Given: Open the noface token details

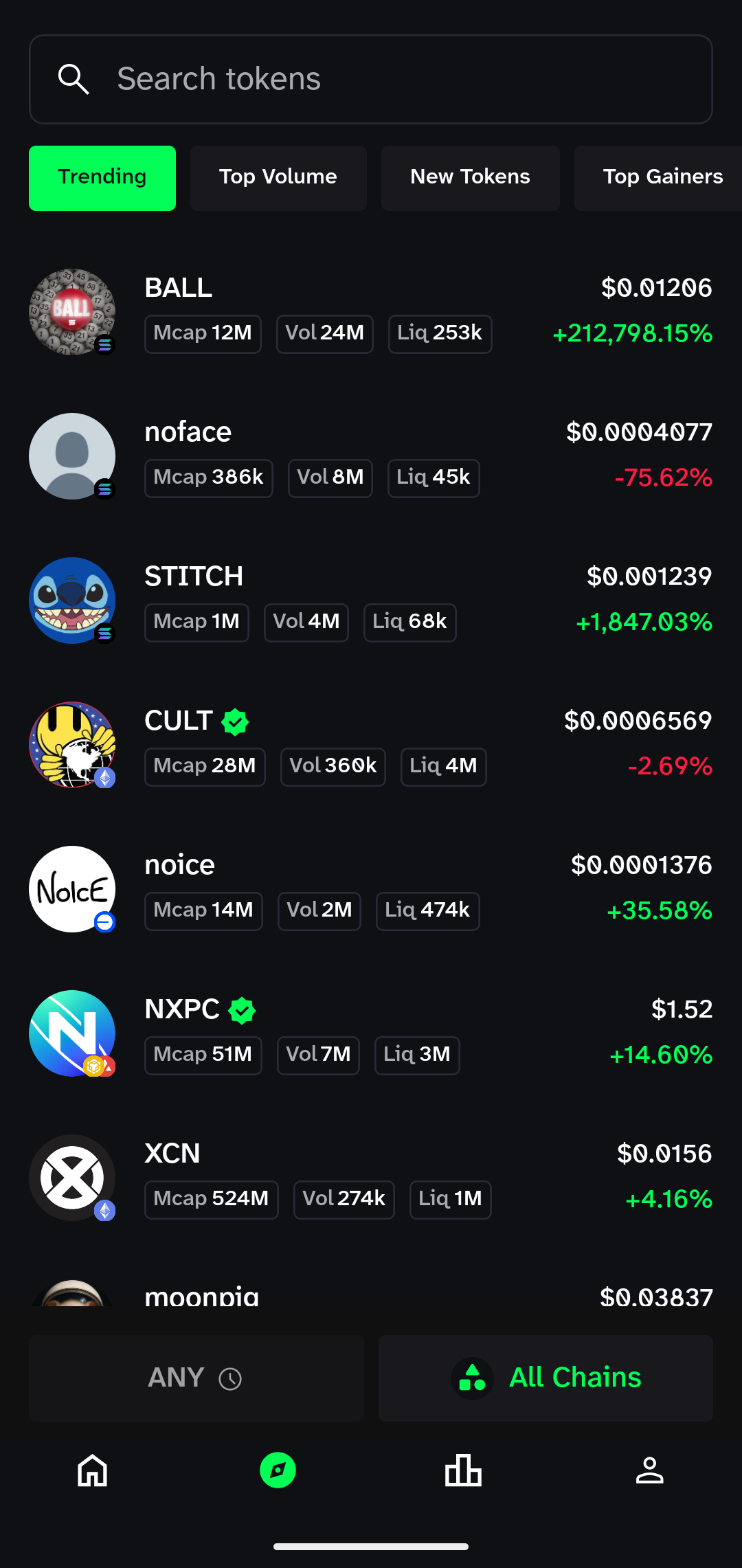Looking at the screenshot, I should pos(371,456).
